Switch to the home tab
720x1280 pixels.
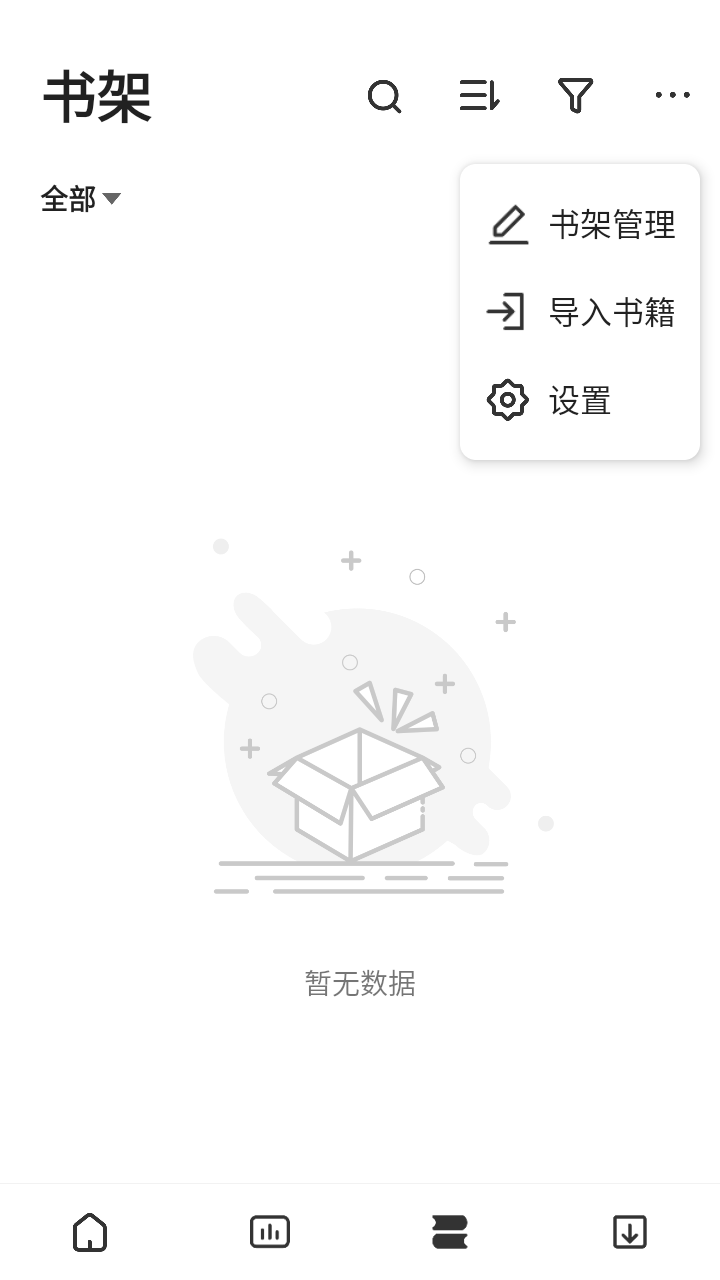pyautogui.click(x=90, y=1232)
